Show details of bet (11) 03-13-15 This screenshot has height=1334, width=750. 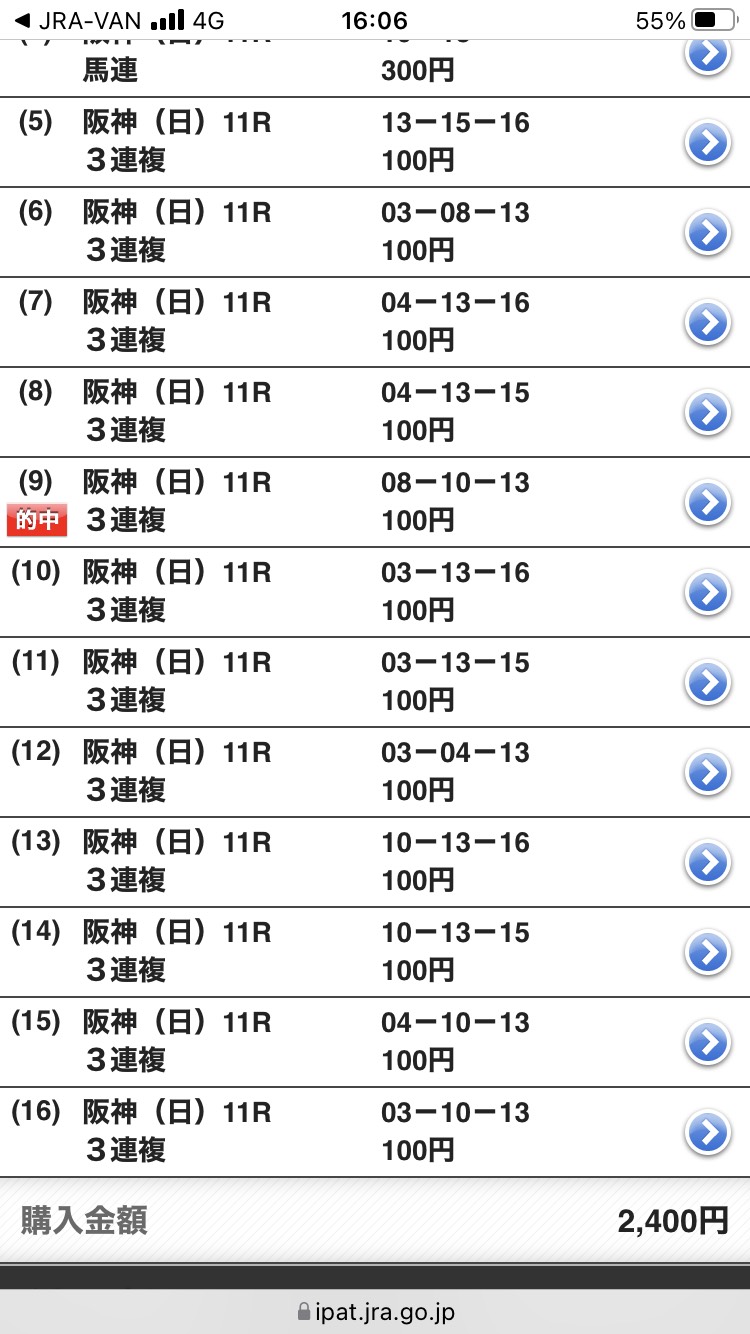pos(708,683)
